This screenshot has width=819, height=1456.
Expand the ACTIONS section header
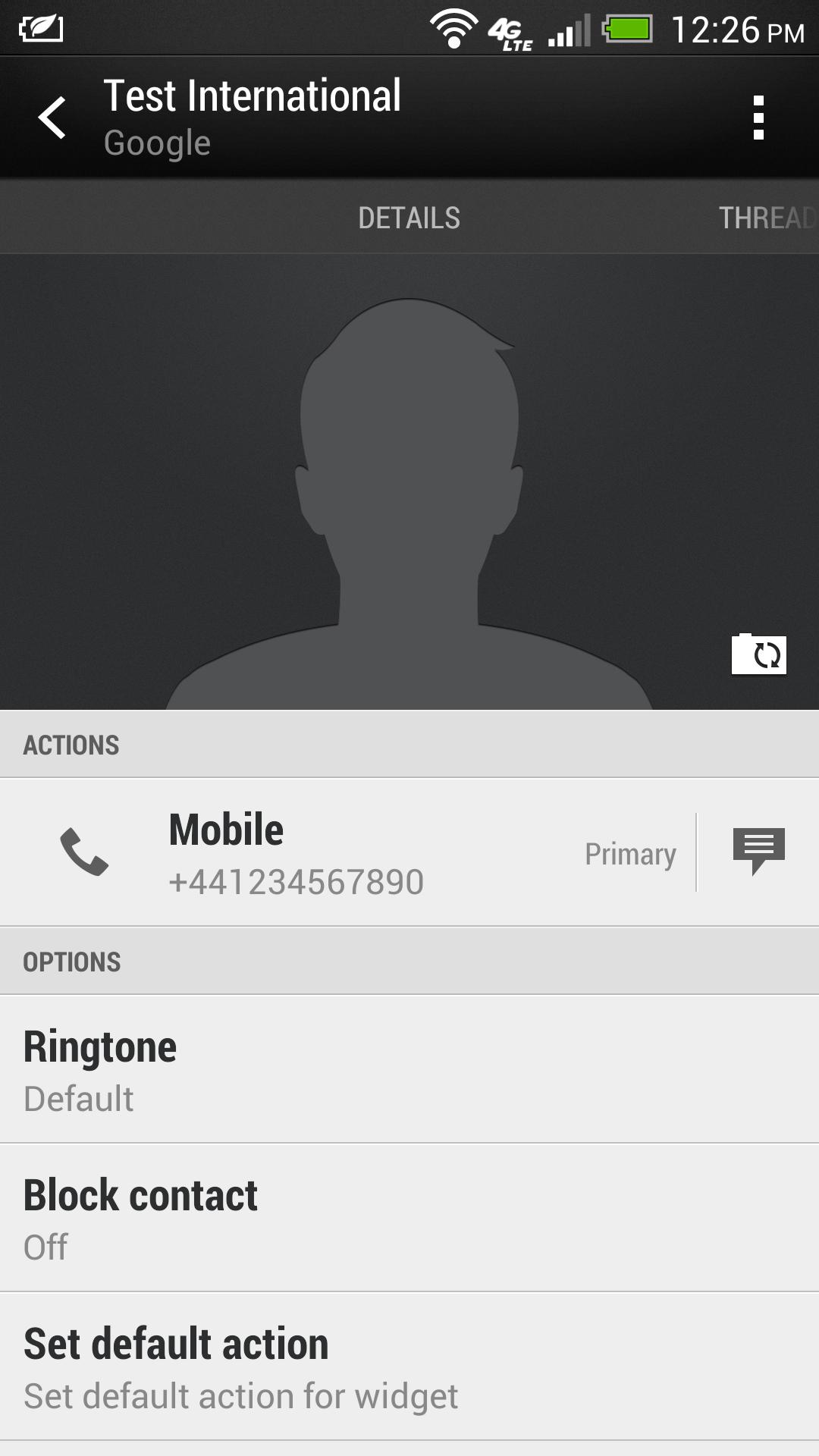72,745
